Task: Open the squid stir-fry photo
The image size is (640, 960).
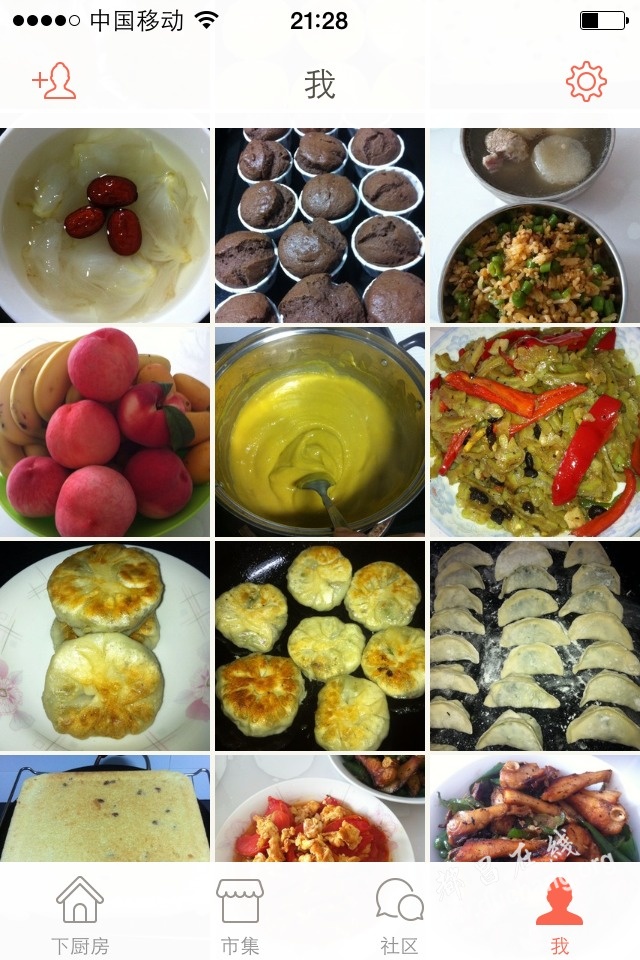Action: point(535,808)
